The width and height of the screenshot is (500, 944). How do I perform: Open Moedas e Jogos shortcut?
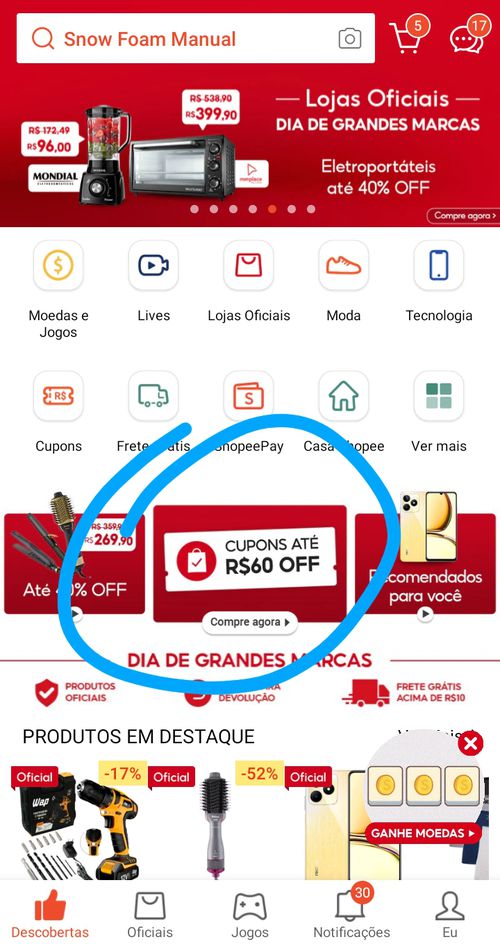[58, 289]
